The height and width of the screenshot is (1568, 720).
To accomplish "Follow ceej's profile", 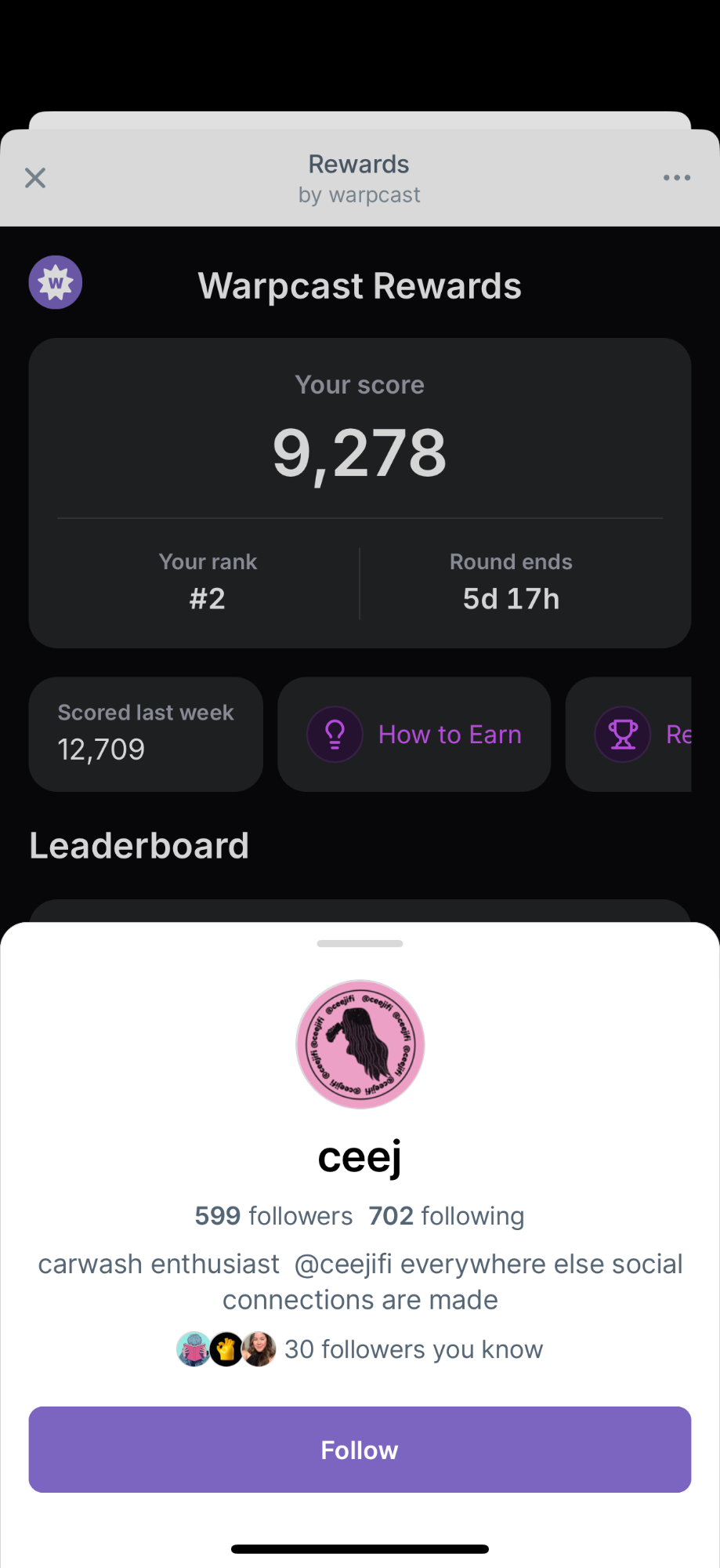I will click(360, 1450).
